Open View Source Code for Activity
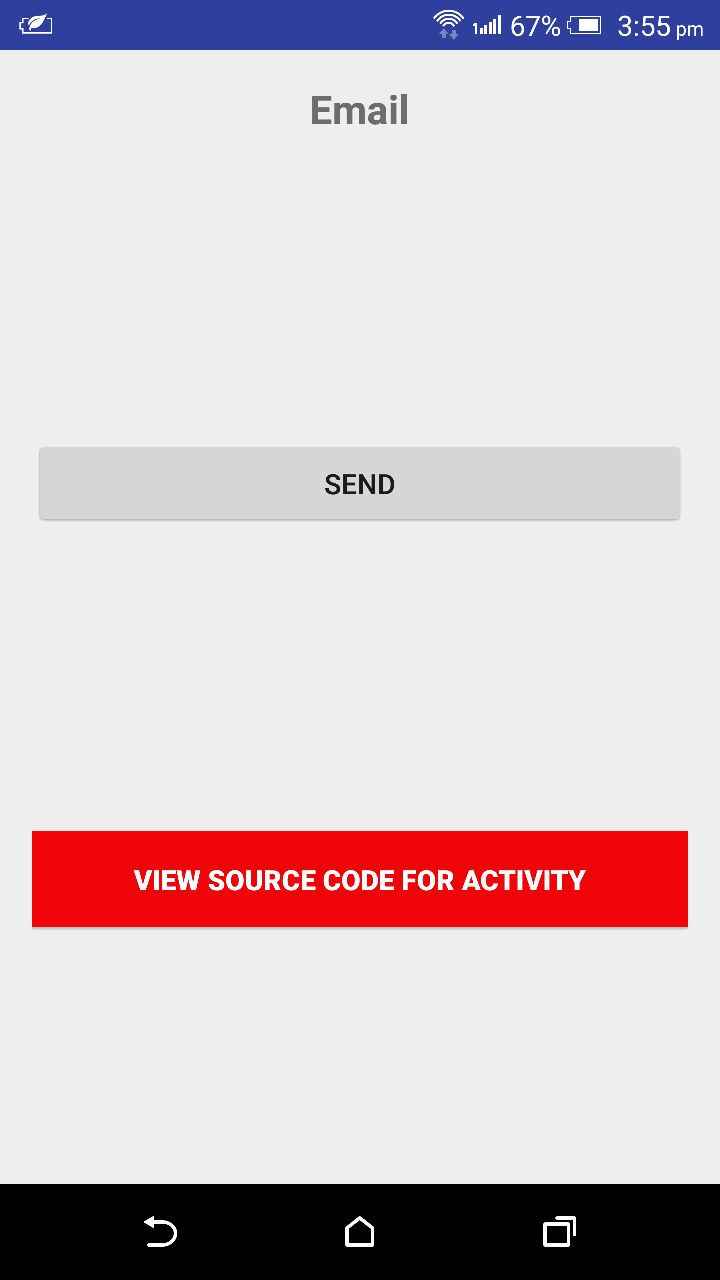Screen dimensions: 720x1280 coord(360,879)
